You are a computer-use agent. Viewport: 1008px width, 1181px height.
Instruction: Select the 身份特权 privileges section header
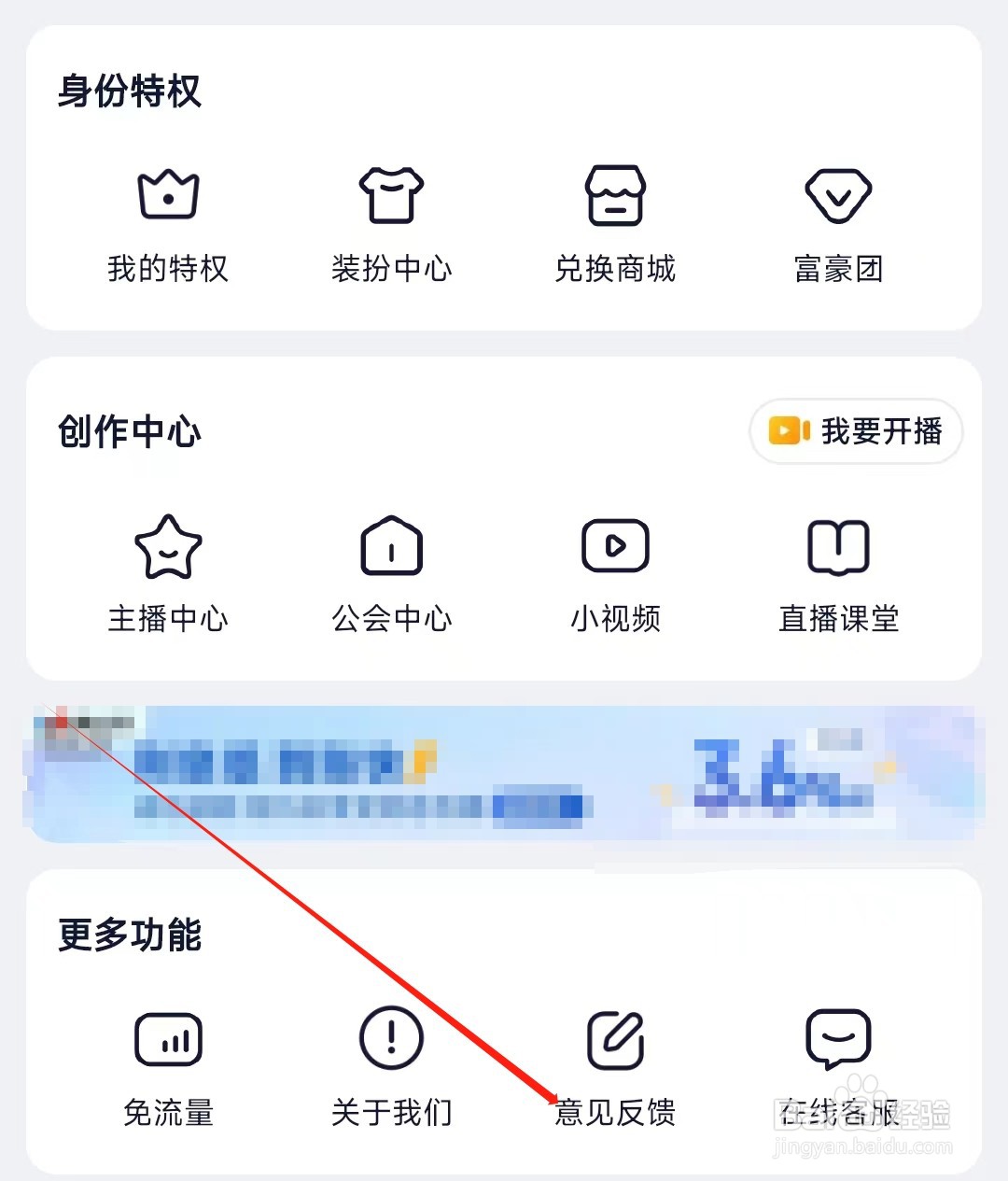click(x=129, y=91)
